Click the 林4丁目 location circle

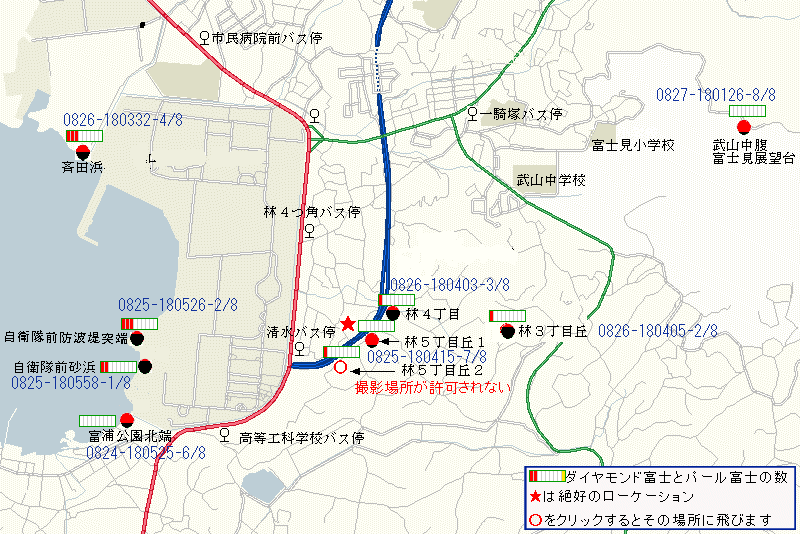coord(393,313)
